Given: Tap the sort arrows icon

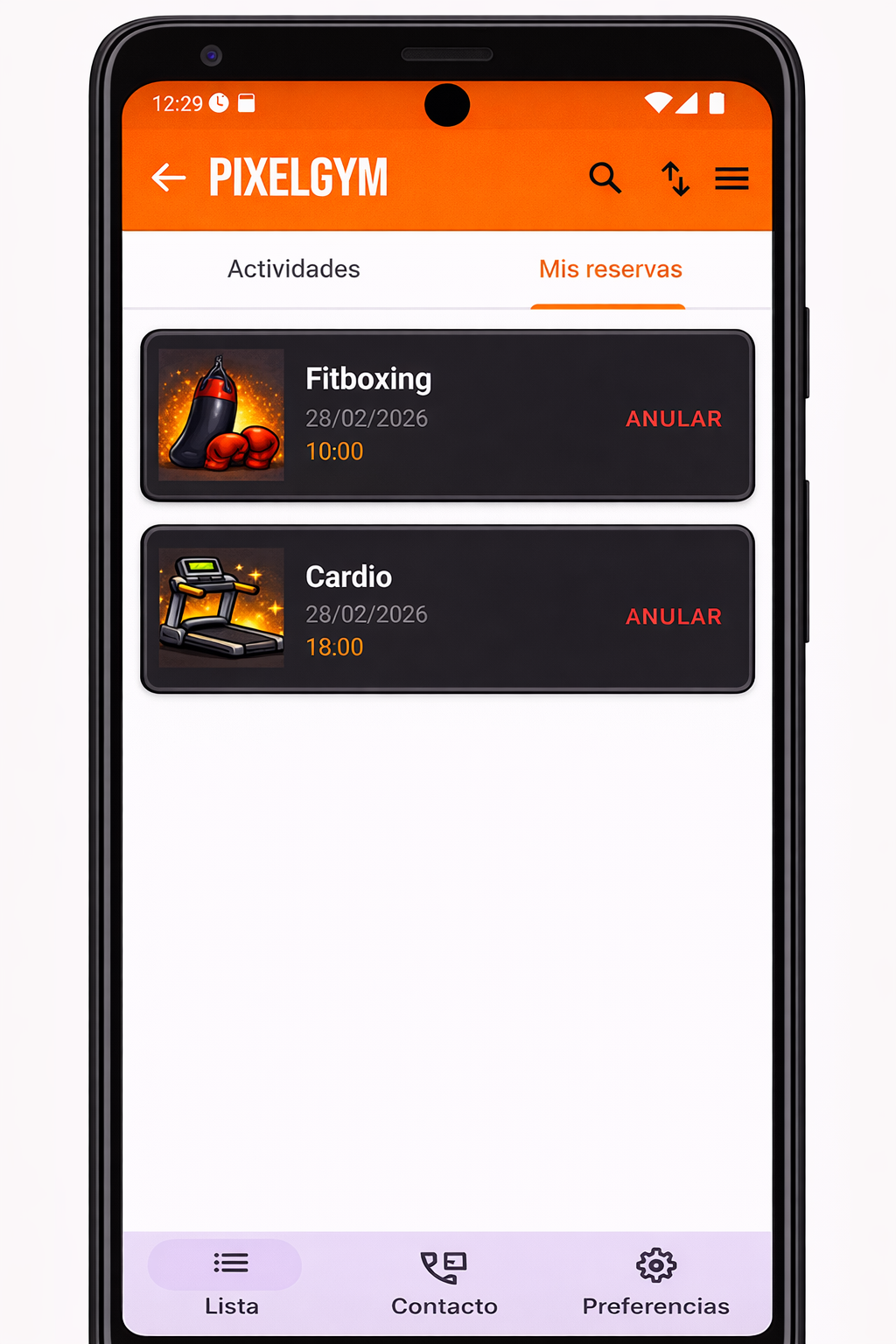Looking at the screenshot, I should pyautogui.click(x=675, y=178).
